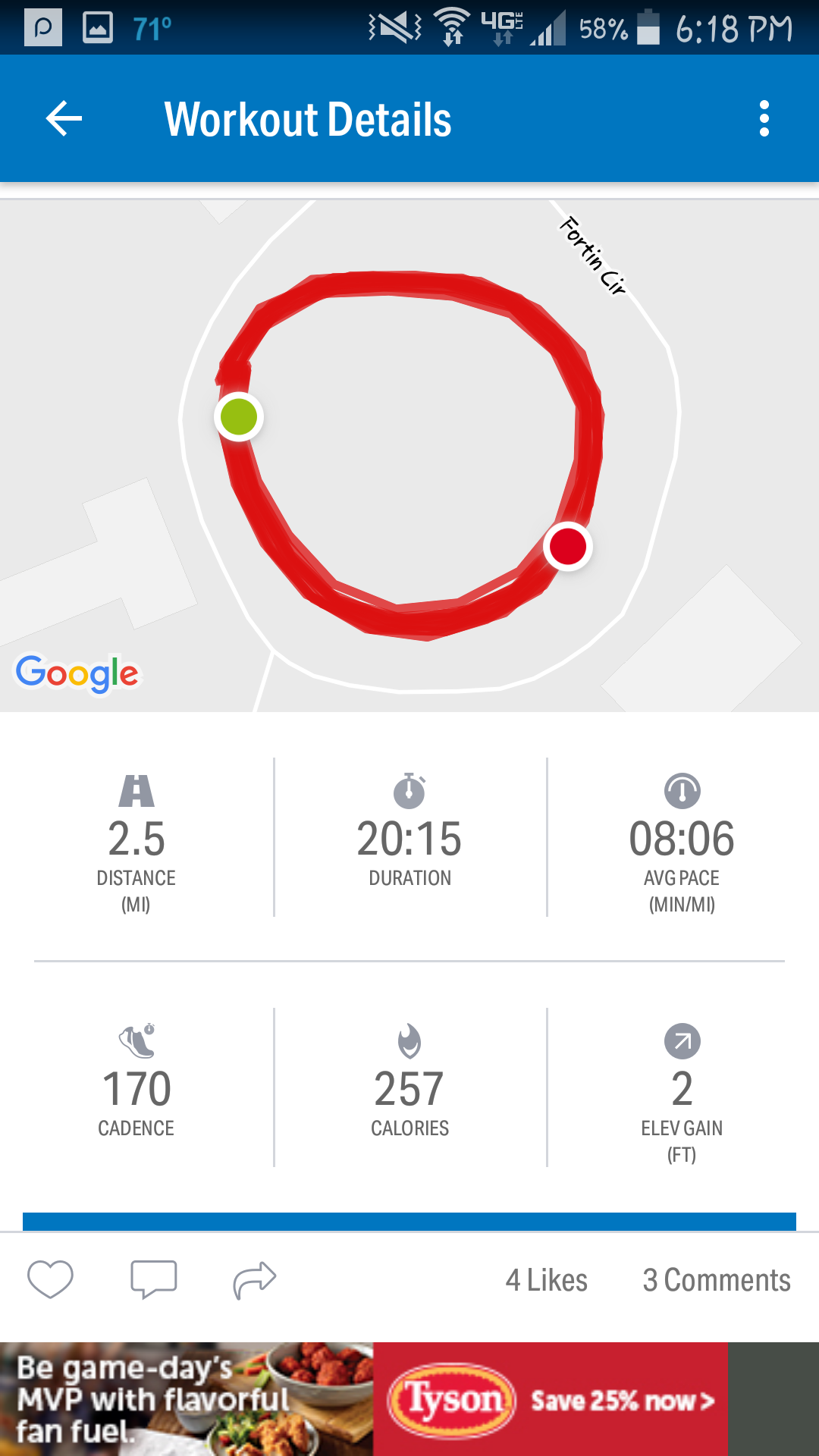Tap the comment bubble icon
The image size is (819, 1456).
pyautogui.click(x=153, y=1279)
